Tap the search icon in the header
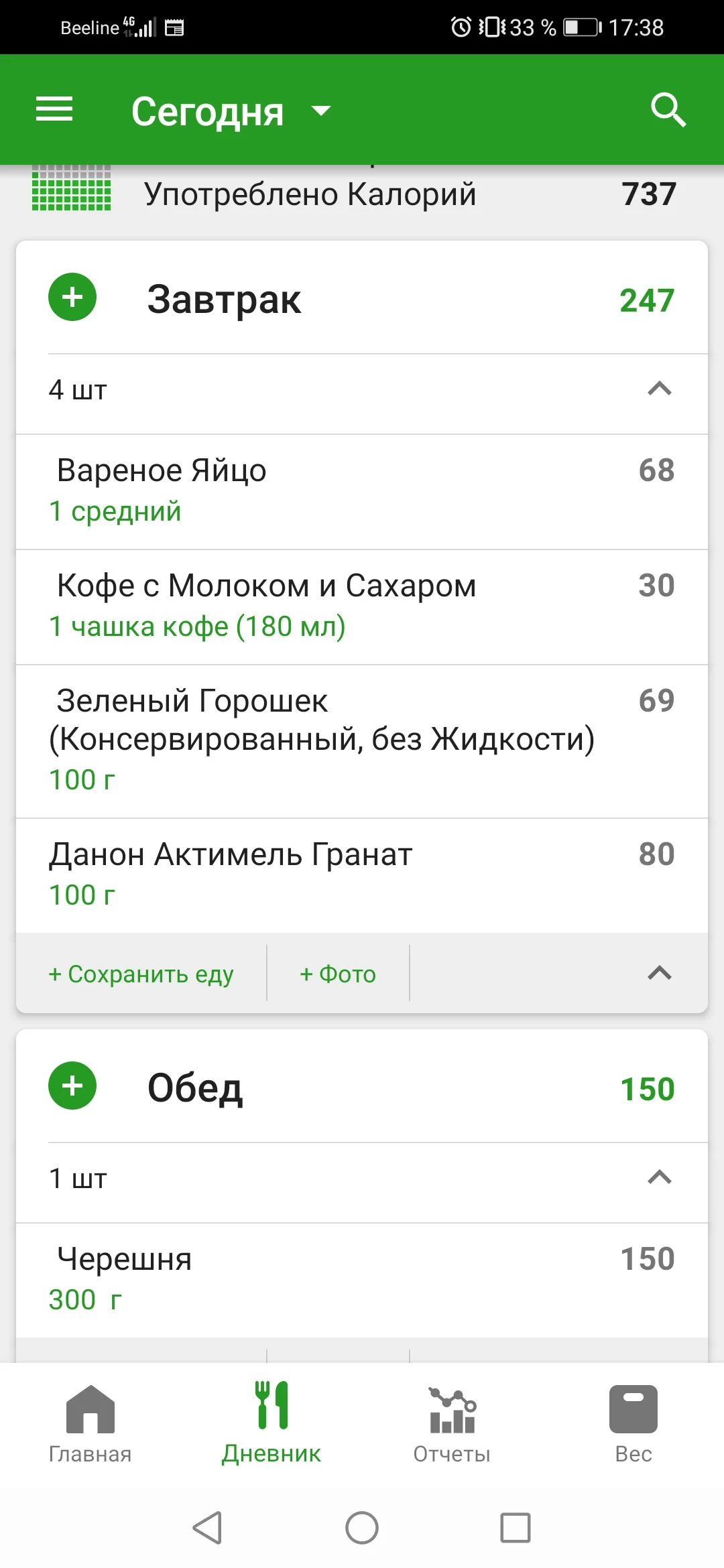 pos(667,109)
